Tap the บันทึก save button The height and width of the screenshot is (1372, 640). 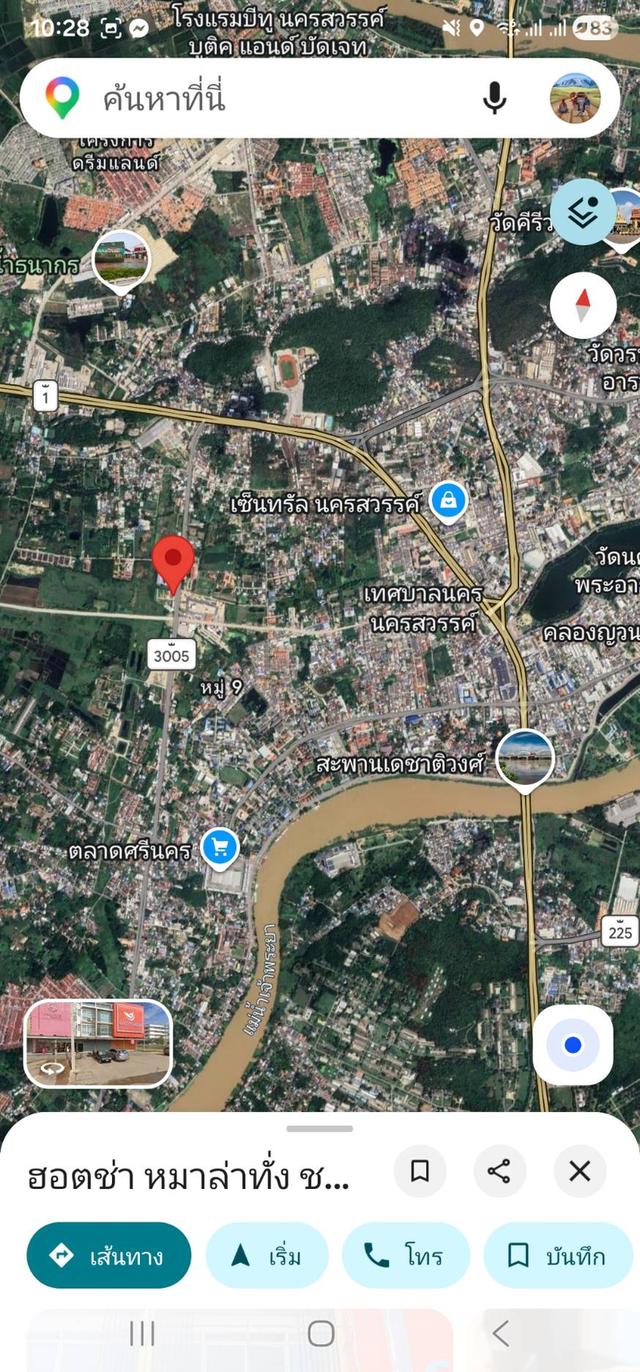point(558,1255)
